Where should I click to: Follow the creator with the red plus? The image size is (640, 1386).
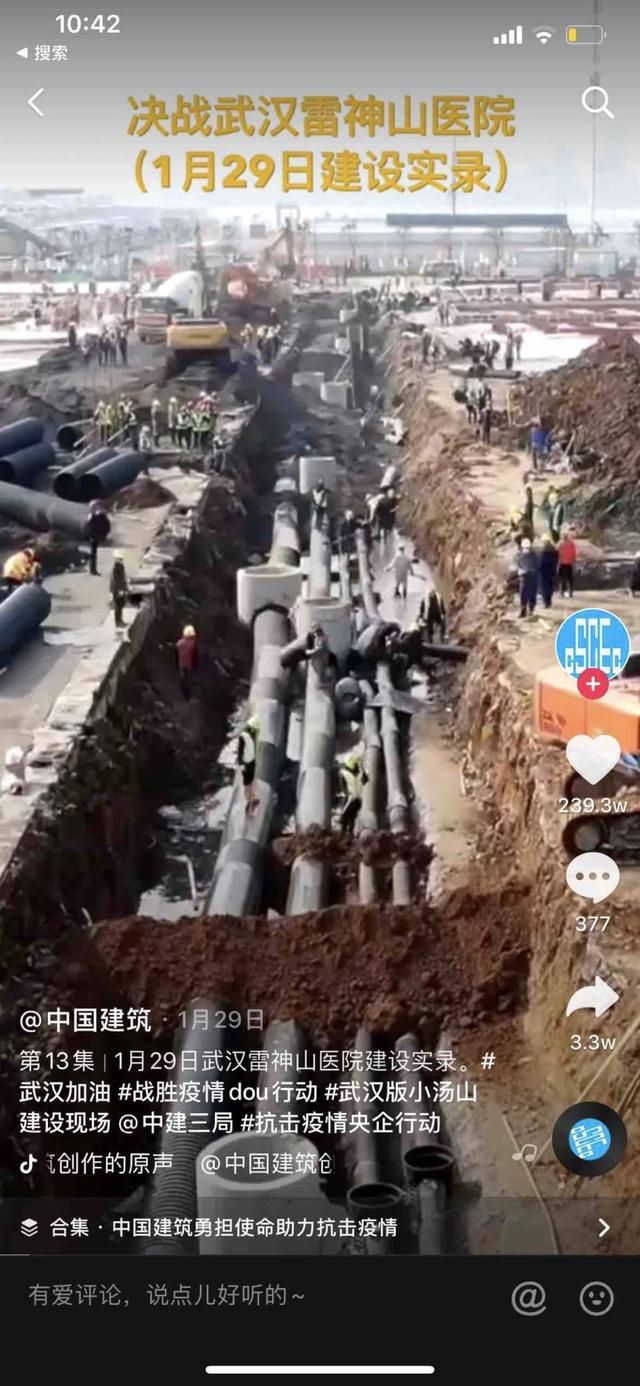coord(592,685)
